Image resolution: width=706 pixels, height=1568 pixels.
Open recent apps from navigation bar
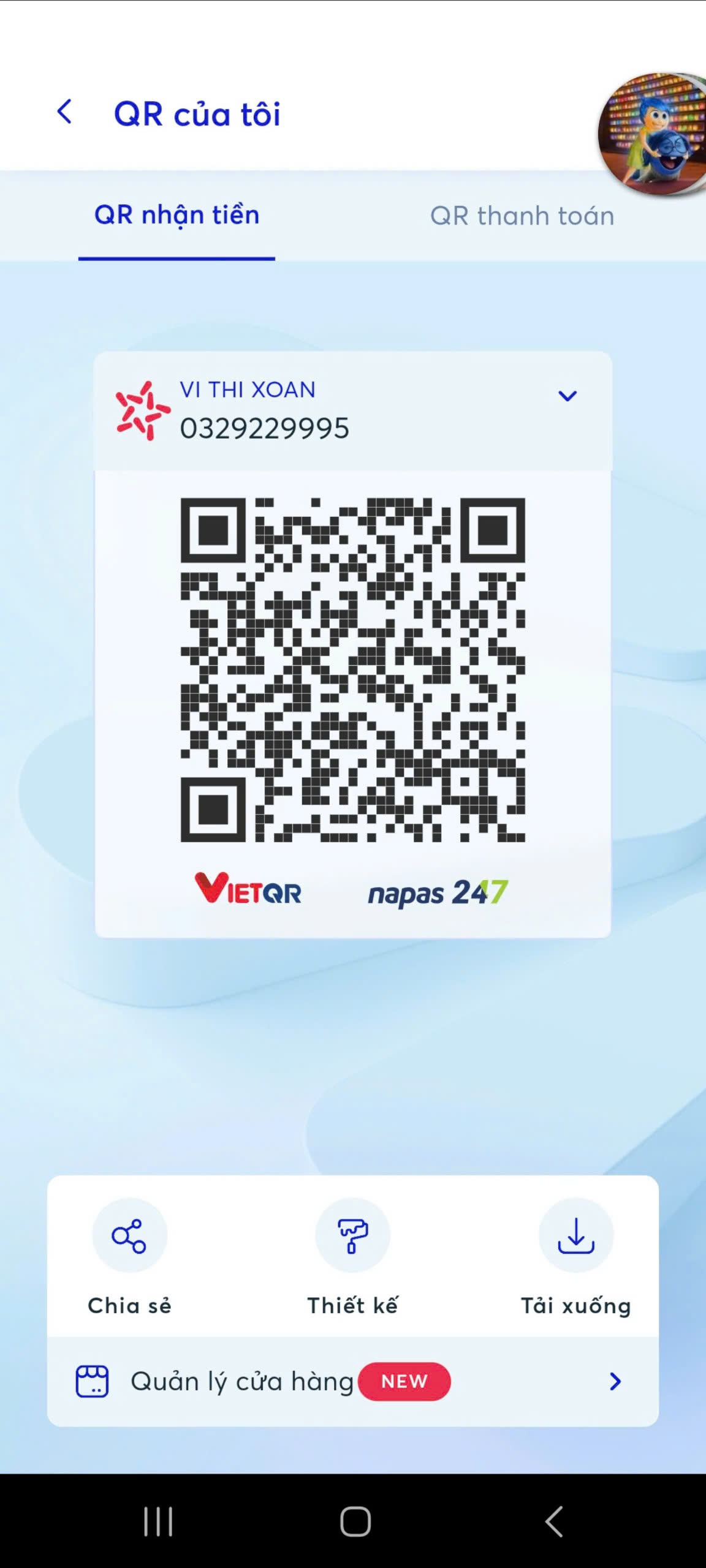tap(158, 1521)
